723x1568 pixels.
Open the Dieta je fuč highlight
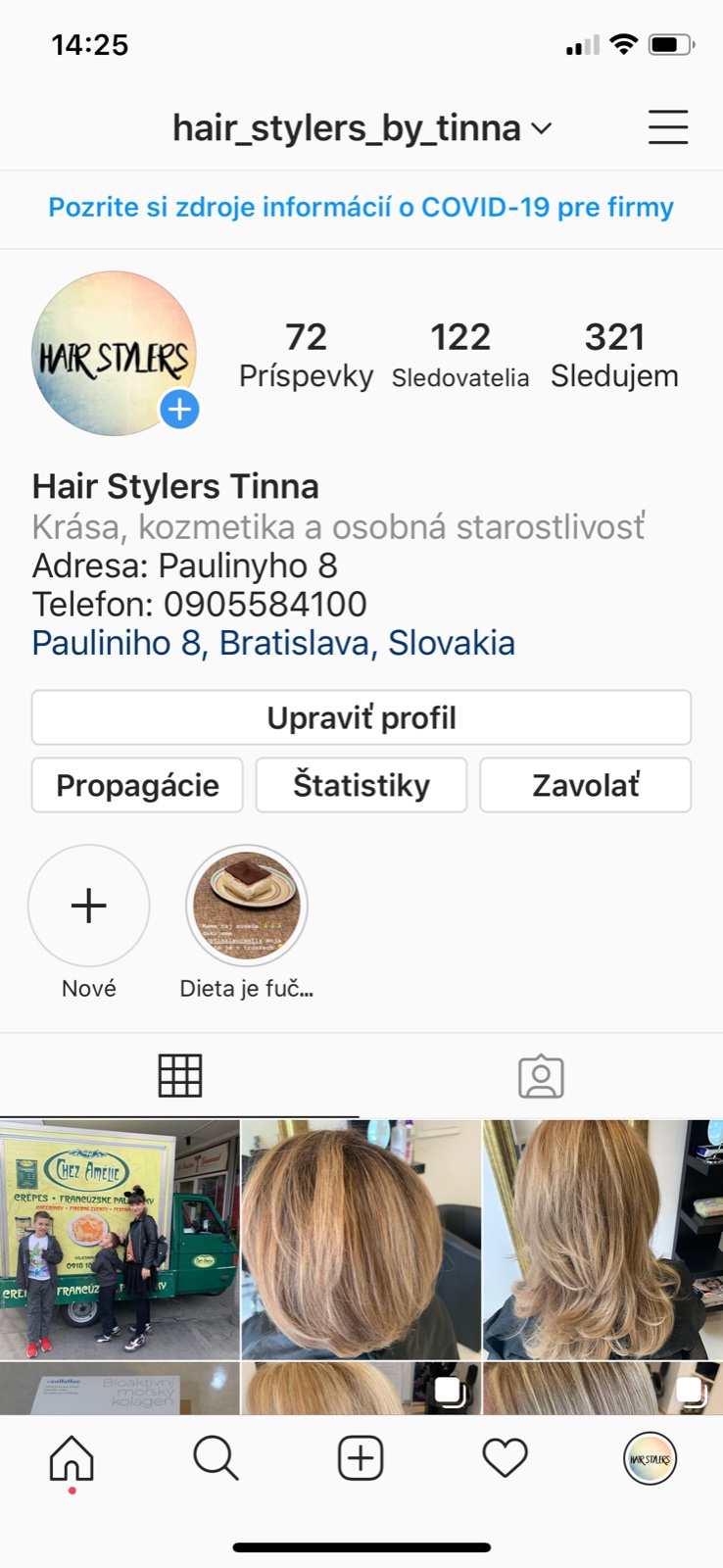(247, 906)
